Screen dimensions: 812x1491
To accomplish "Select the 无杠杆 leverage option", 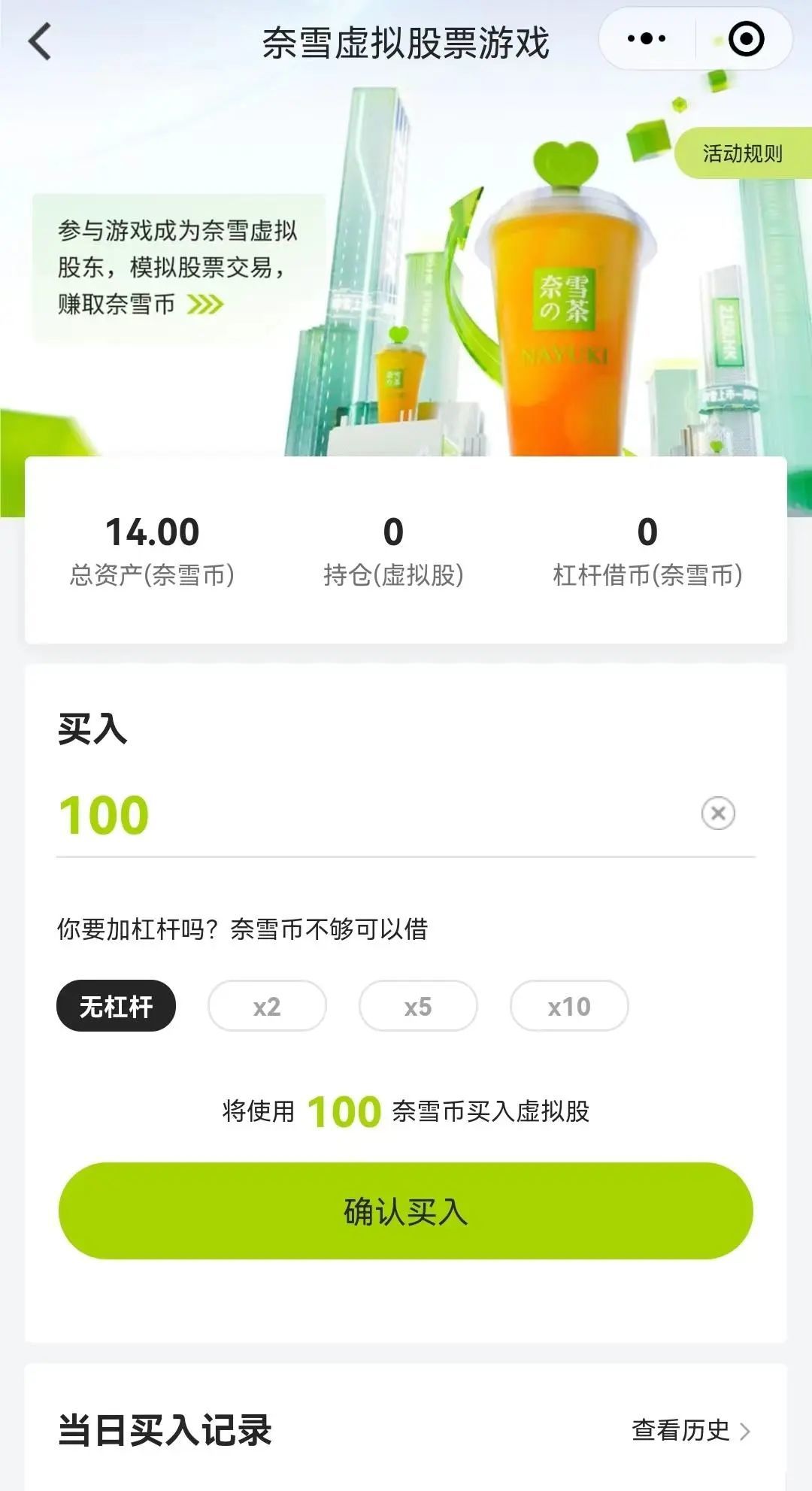I will pyautogui.click(x=117, y=1005).
